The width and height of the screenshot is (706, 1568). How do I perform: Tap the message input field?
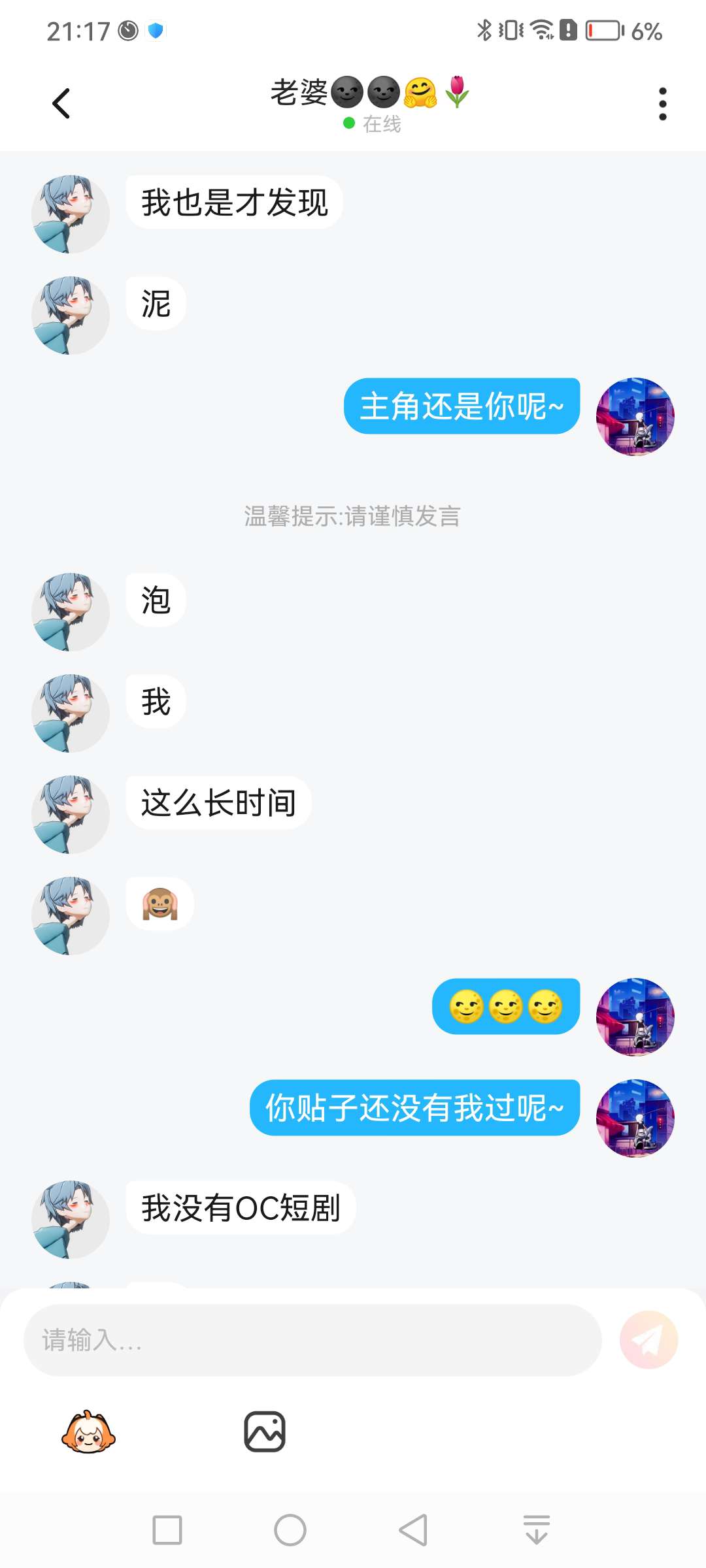(x=312, y=1340)
